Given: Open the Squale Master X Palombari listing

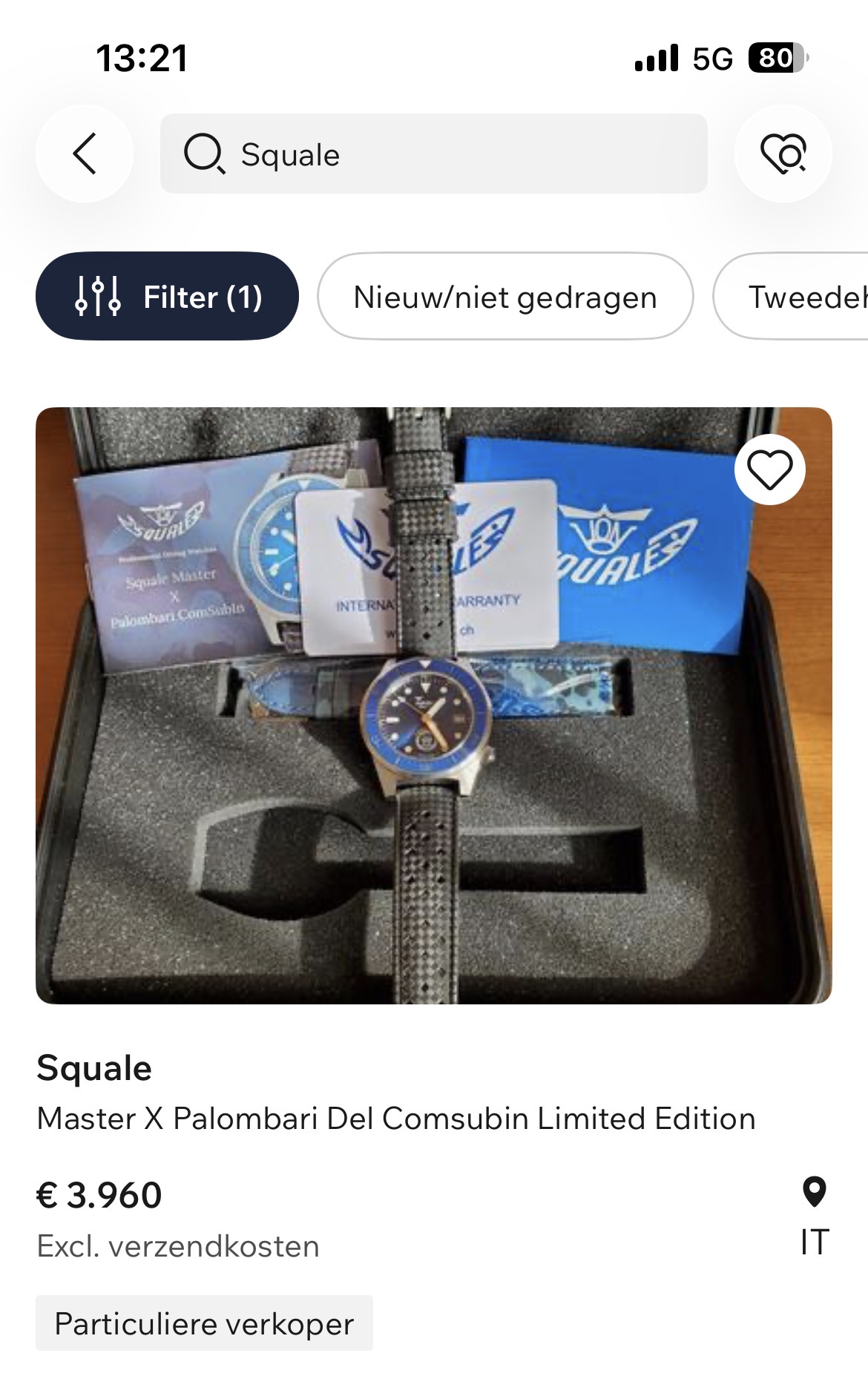Looking at the screenshot, I should 395,1119.
